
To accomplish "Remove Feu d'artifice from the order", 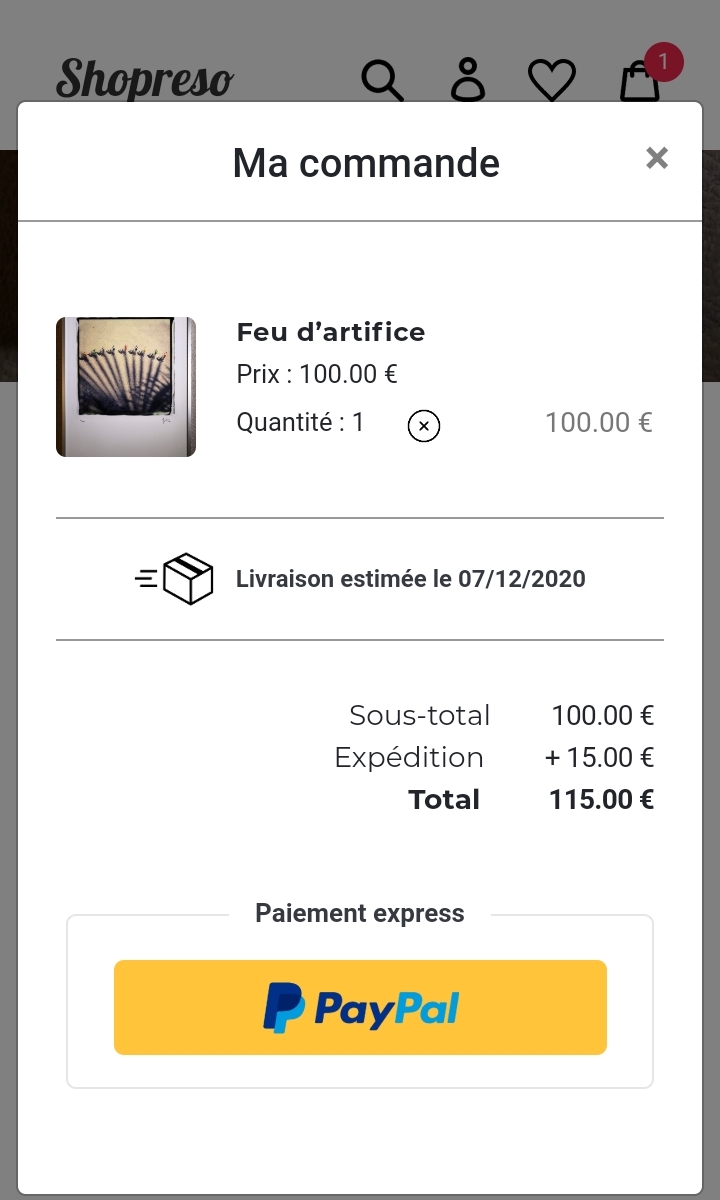I will (x=424, y=426).
